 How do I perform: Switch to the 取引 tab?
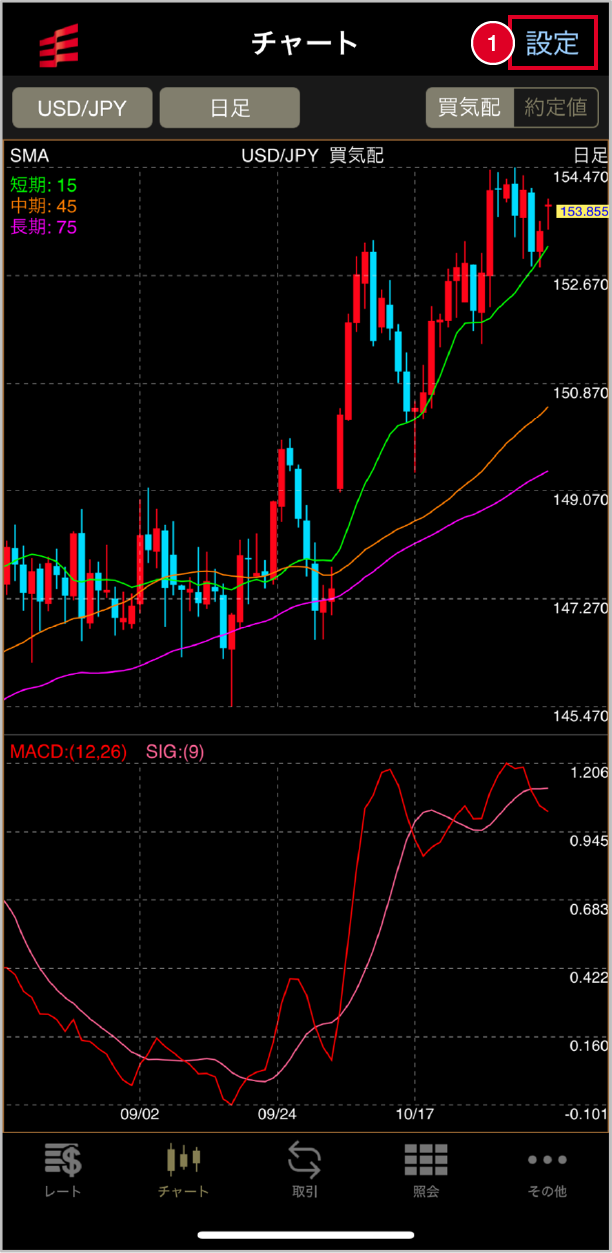tap(305, 1171)
